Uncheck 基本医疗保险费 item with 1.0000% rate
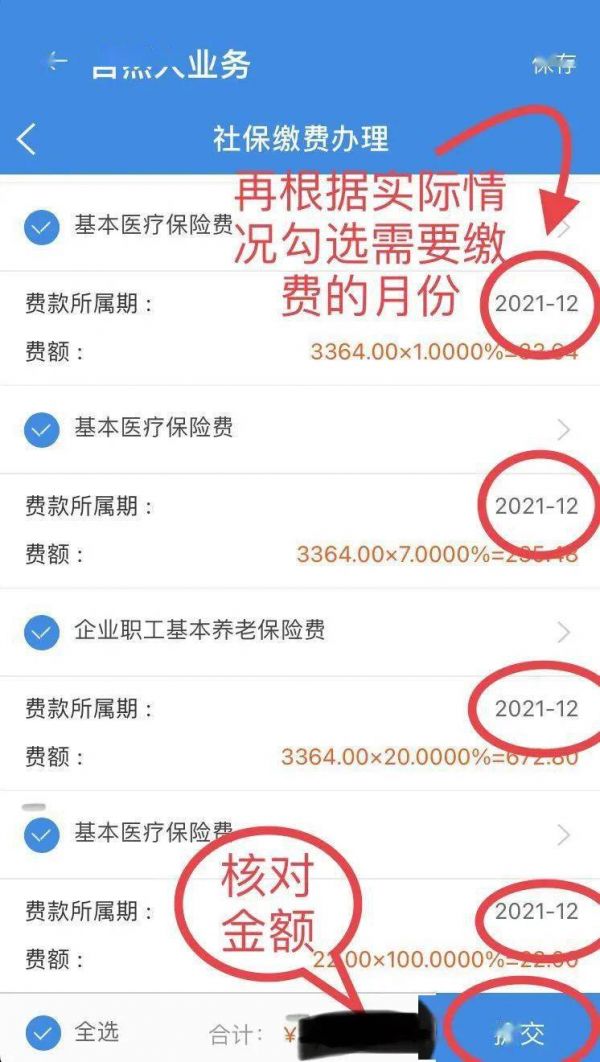This screenshot has height=1062, width=600. [x=41, y=227]
